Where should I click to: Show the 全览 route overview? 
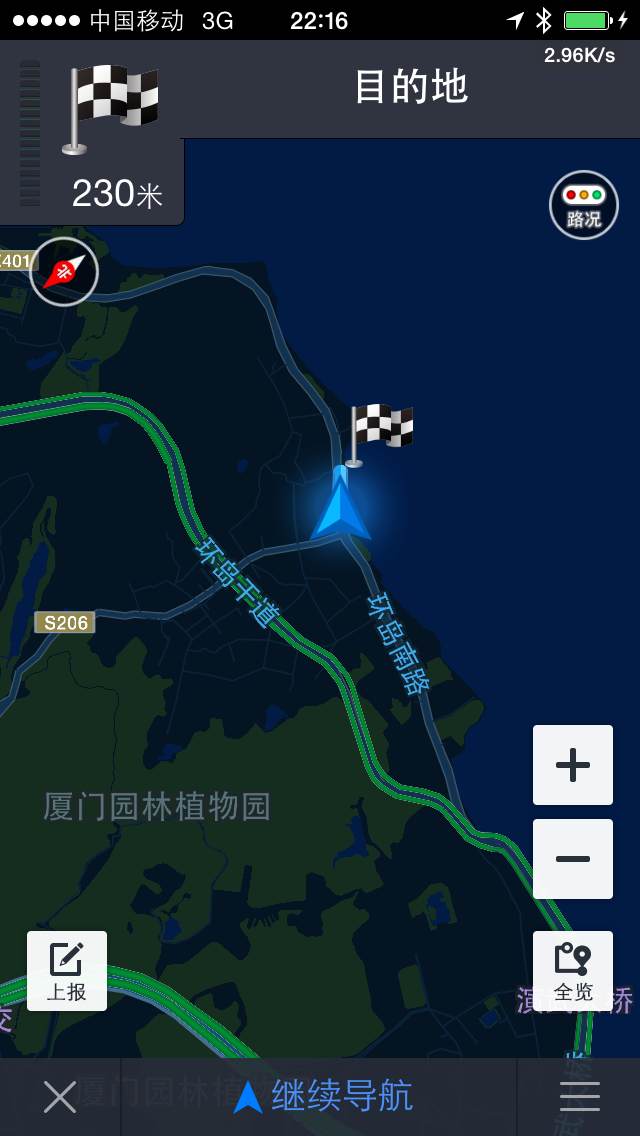tap(573, 971)
